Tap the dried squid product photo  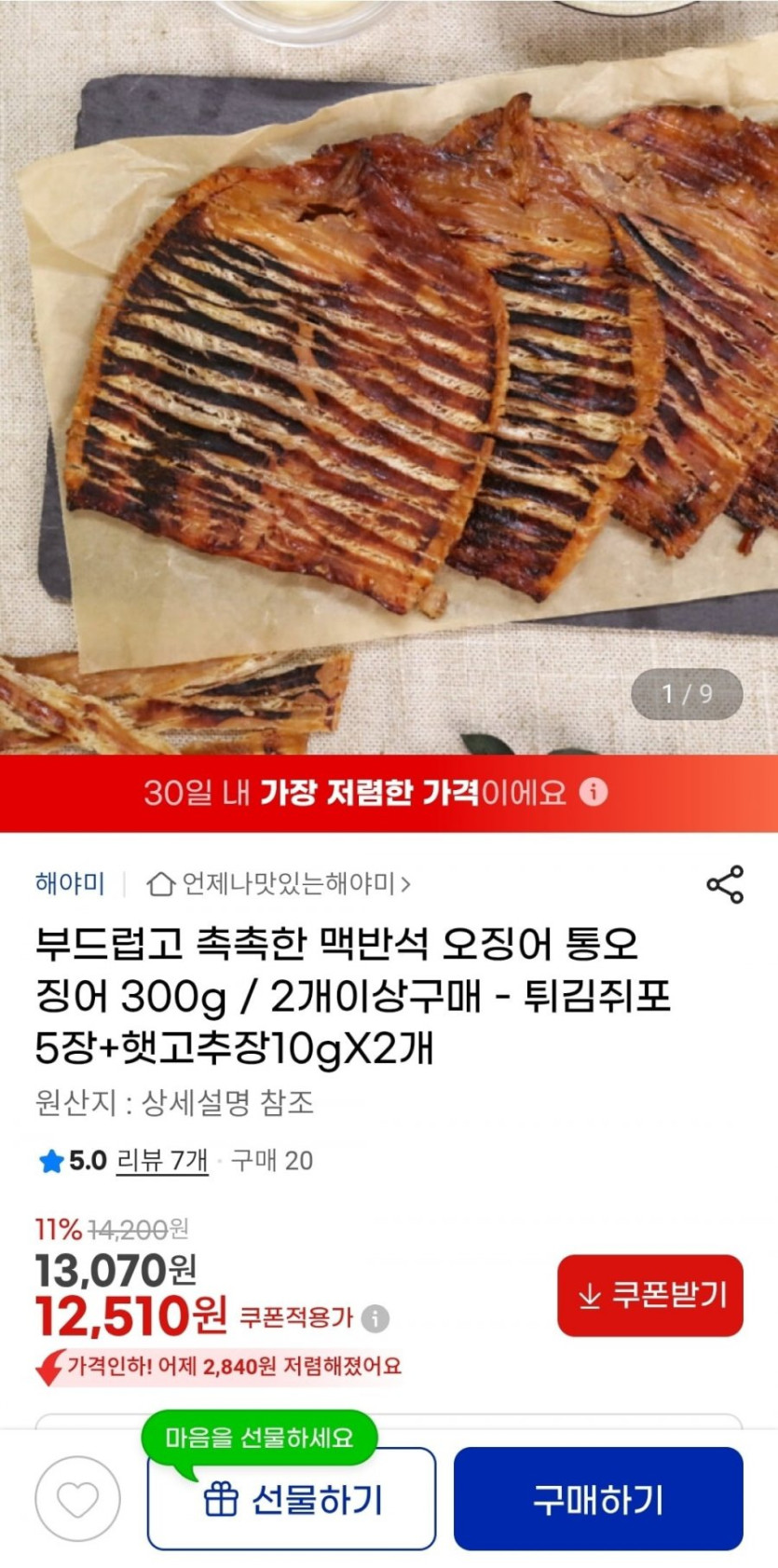(x=389, y=373)
